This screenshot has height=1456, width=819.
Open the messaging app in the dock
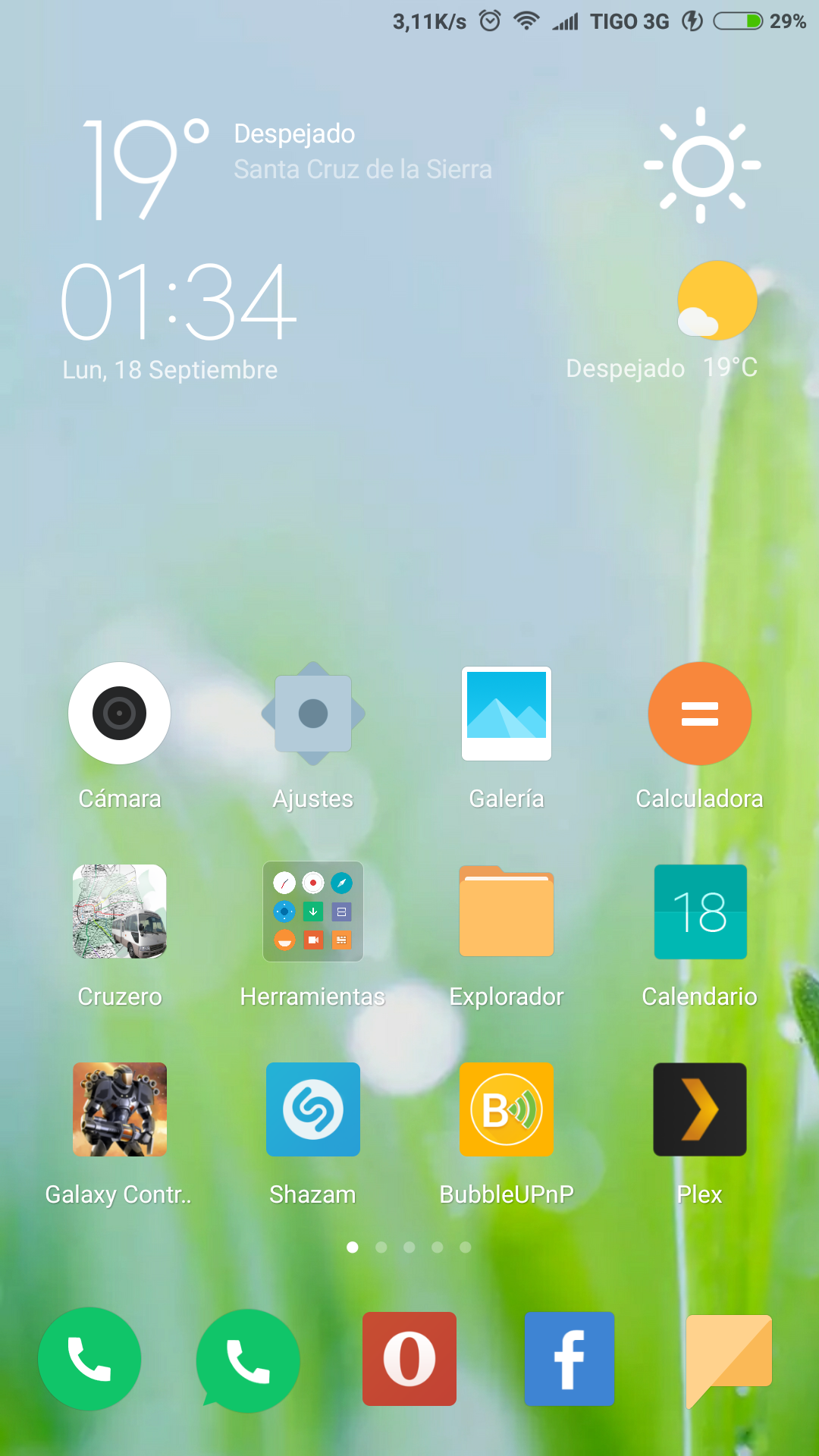[729, 1360]
